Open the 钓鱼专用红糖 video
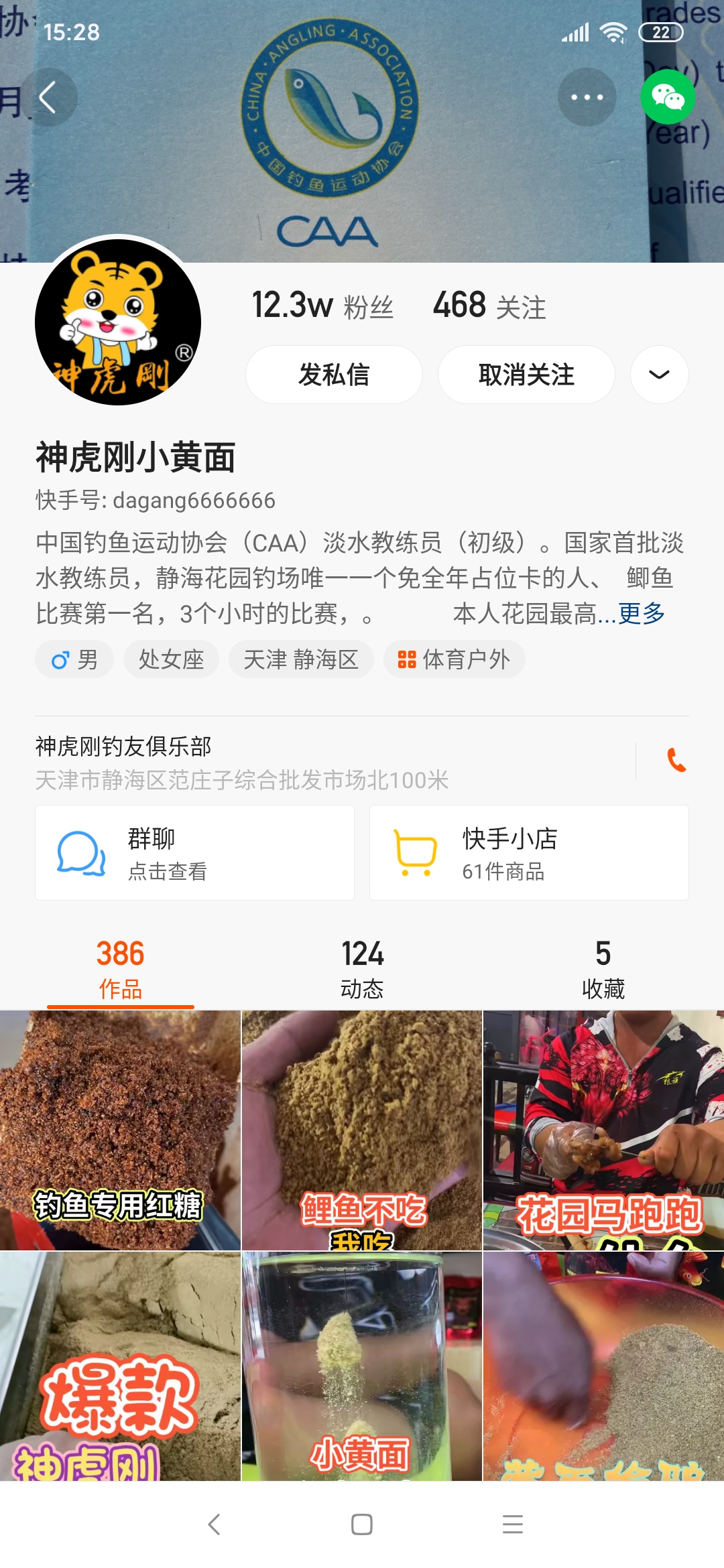 click(120, 1130)
